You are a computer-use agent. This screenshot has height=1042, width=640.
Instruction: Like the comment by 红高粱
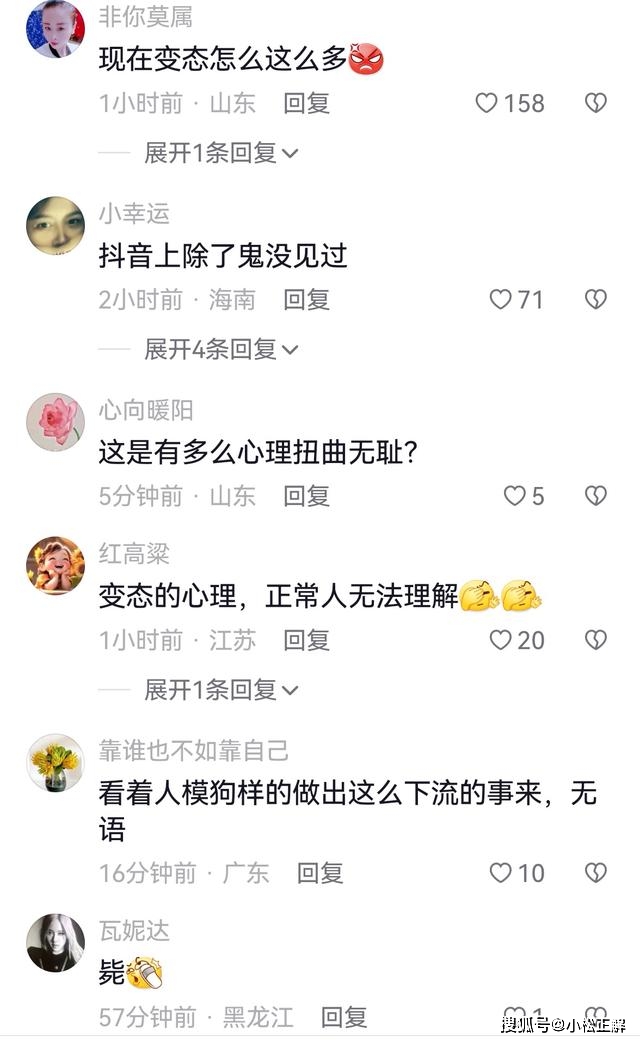coord(501,640)
